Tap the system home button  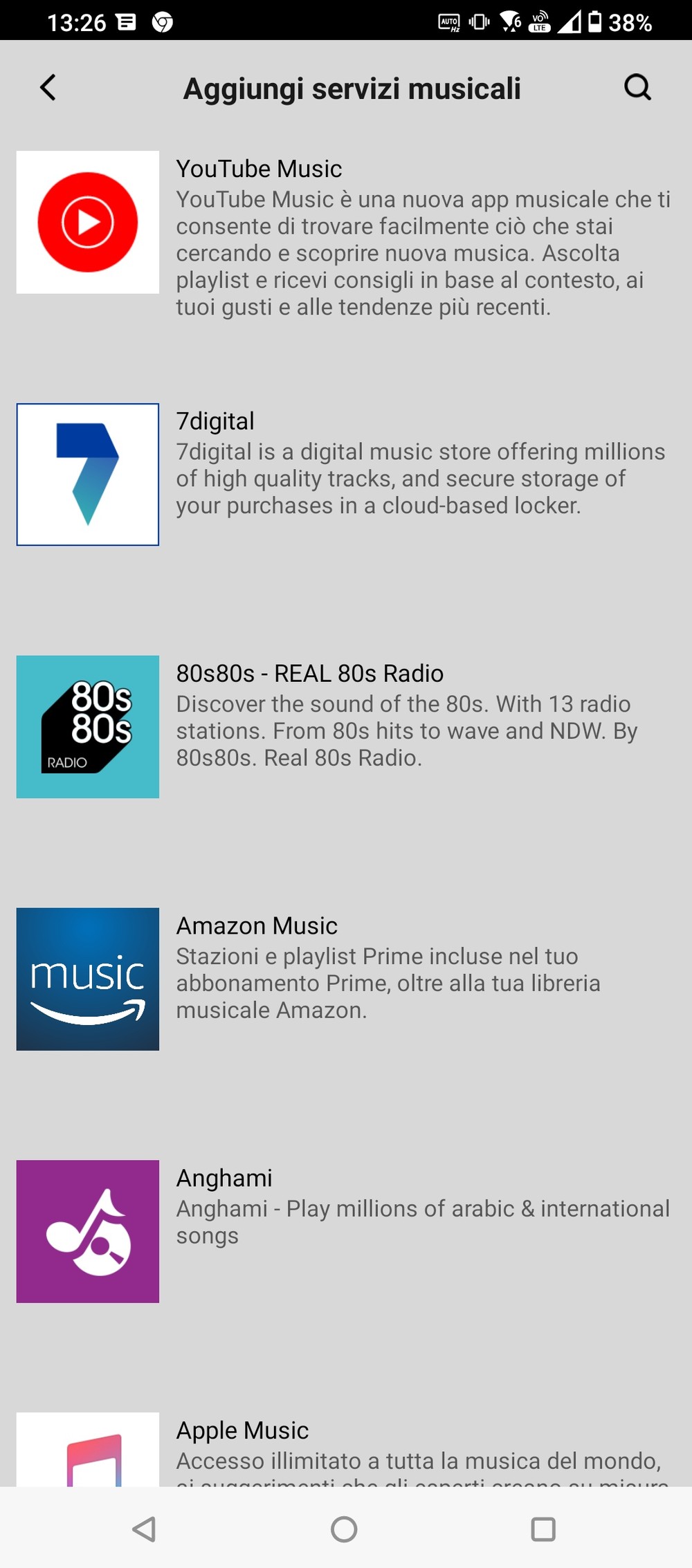tap(344, 1529)
